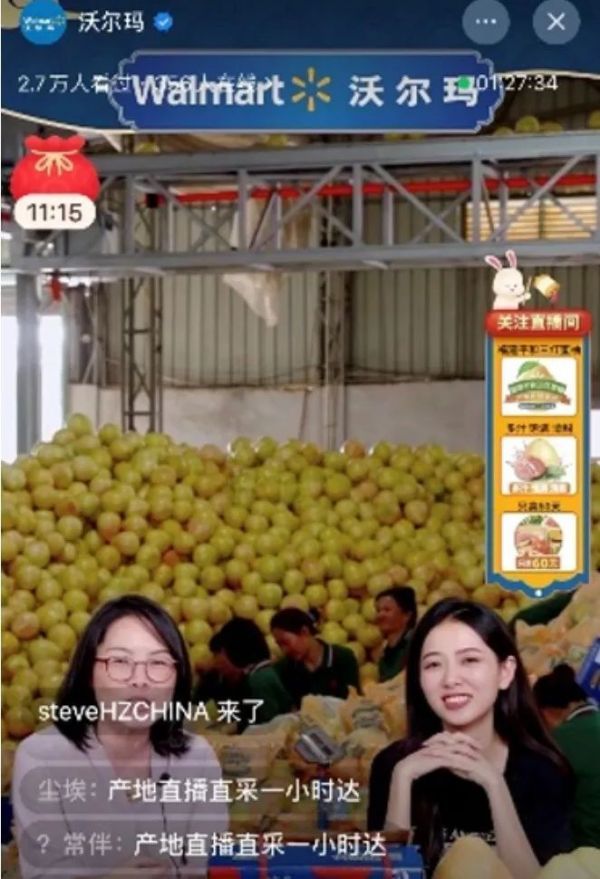This screenshot has width=600, height=879.
Task: Open the red lucky bag countdown
Action: 55,181
